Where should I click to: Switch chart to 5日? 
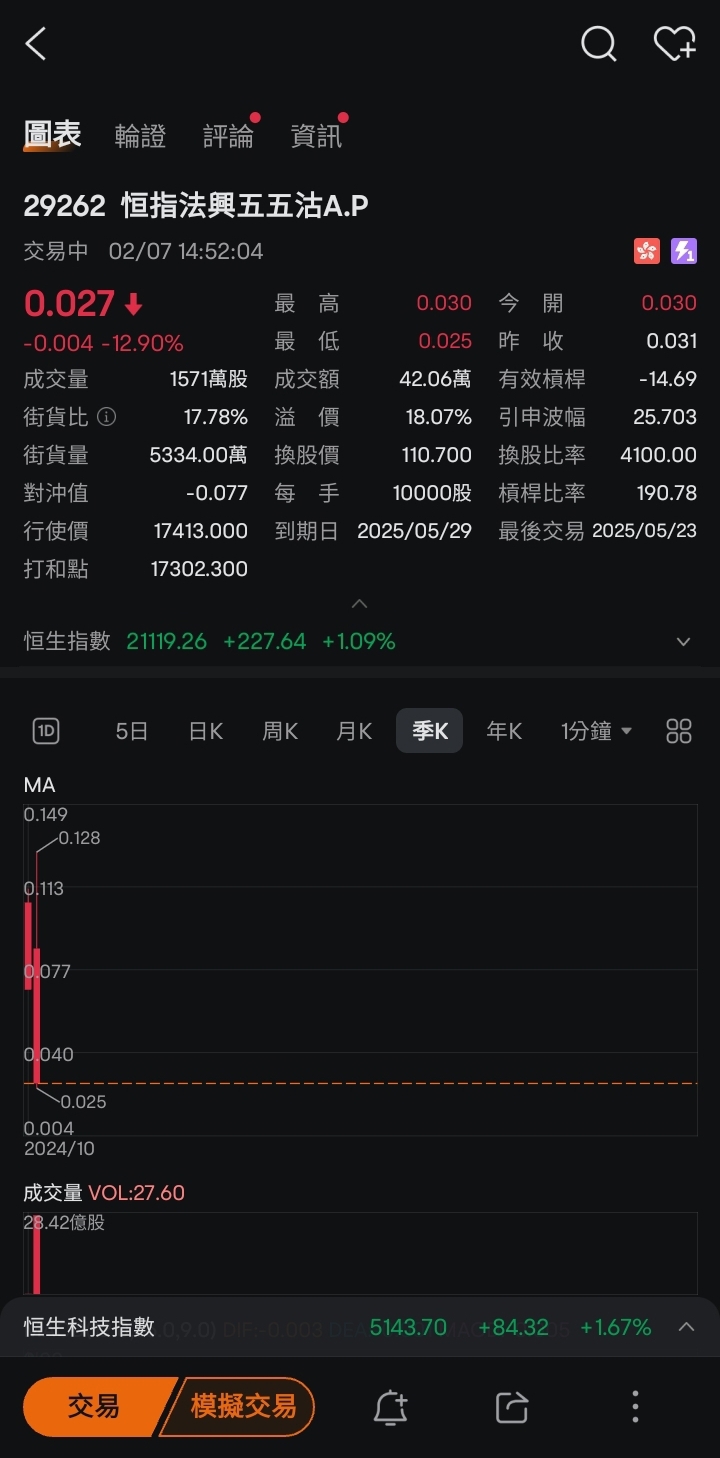tap(132, 731)
